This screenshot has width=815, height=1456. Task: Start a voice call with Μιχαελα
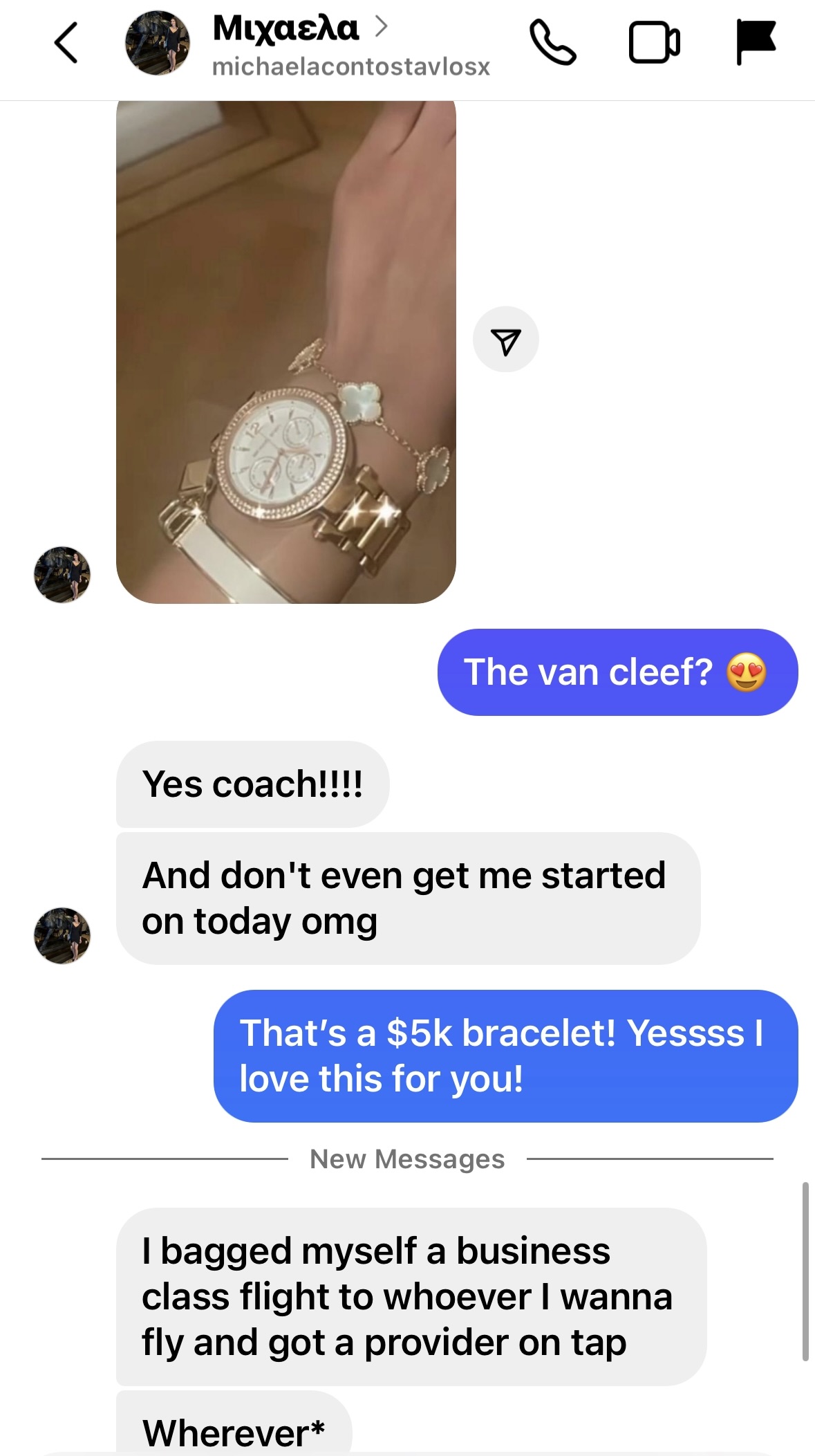click(x=552, y=43)
